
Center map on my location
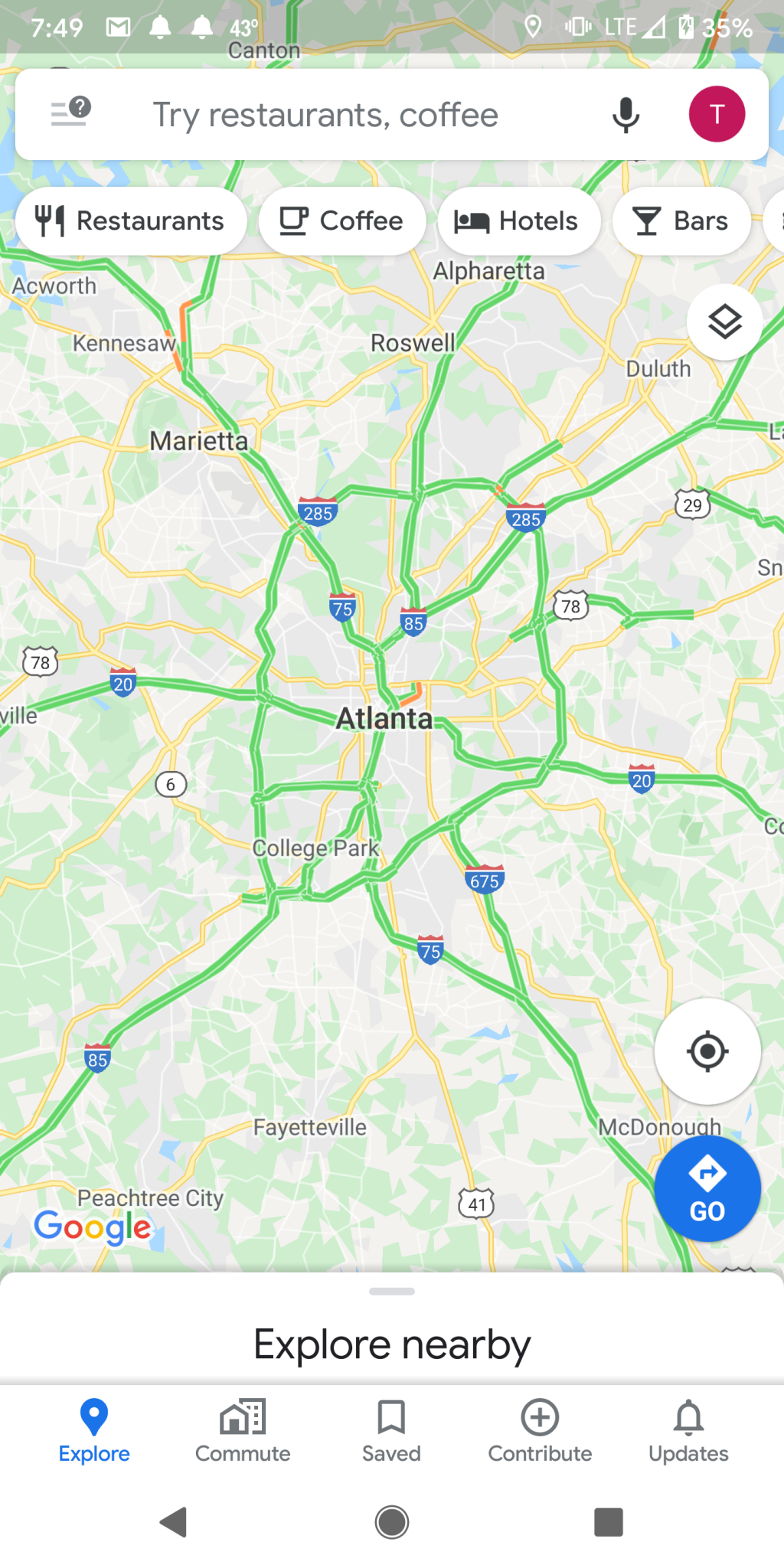click(x=707, y=1051)
